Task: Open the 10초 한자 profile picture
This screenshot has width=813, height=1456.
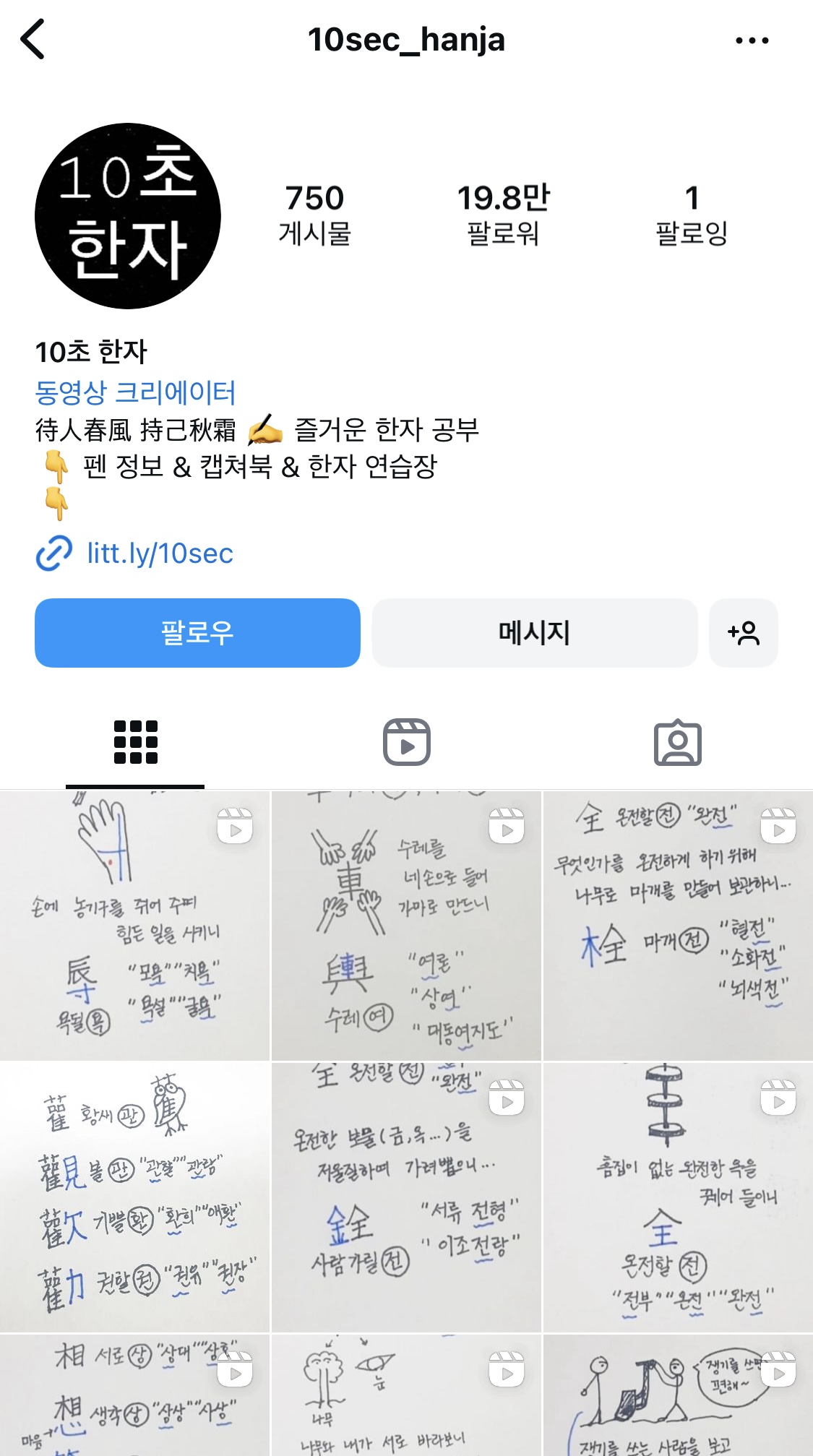Action: click(128, 216)
